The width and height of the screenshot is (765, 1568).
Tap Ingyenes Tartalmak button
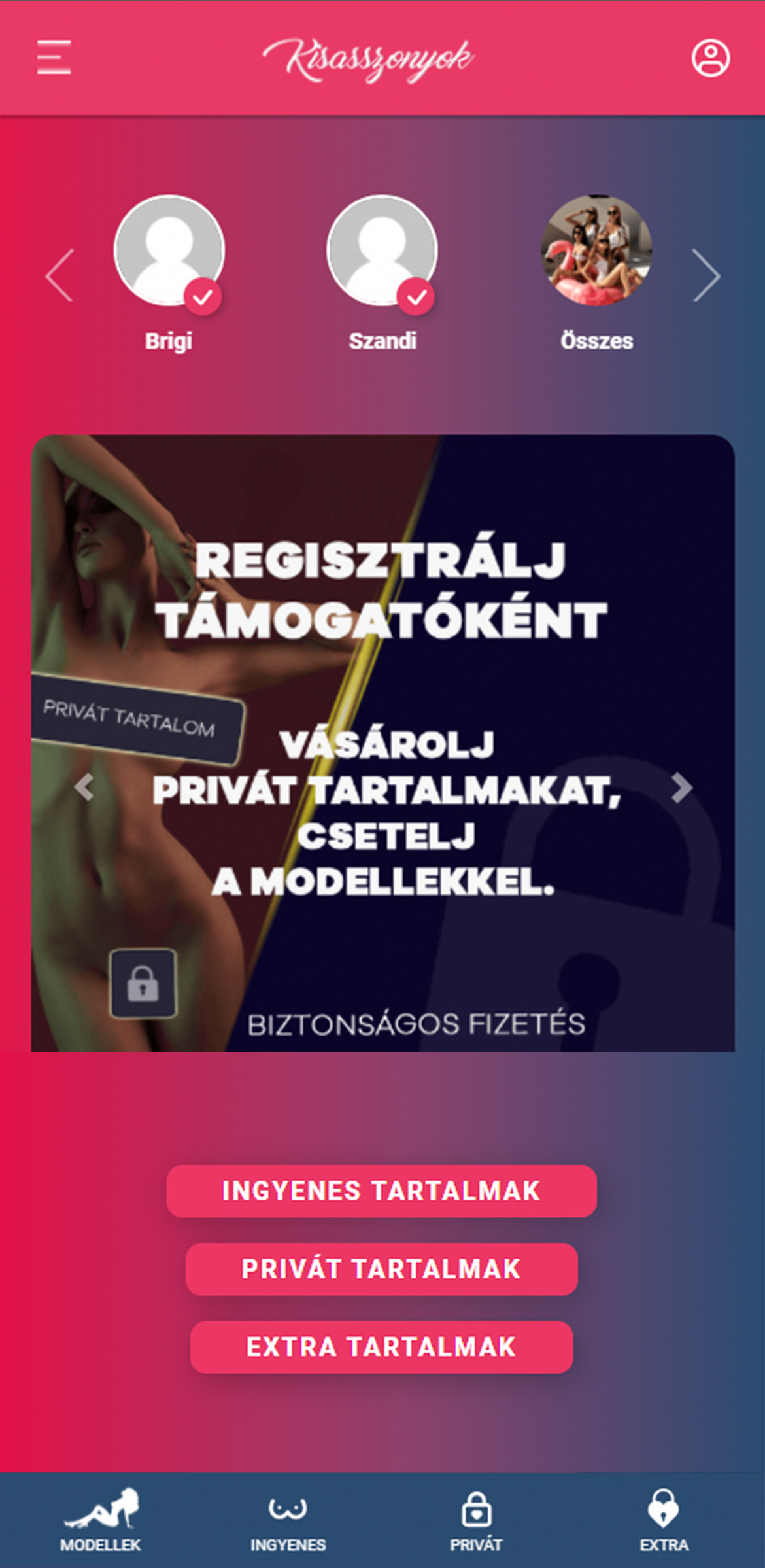pos(381,1191)
